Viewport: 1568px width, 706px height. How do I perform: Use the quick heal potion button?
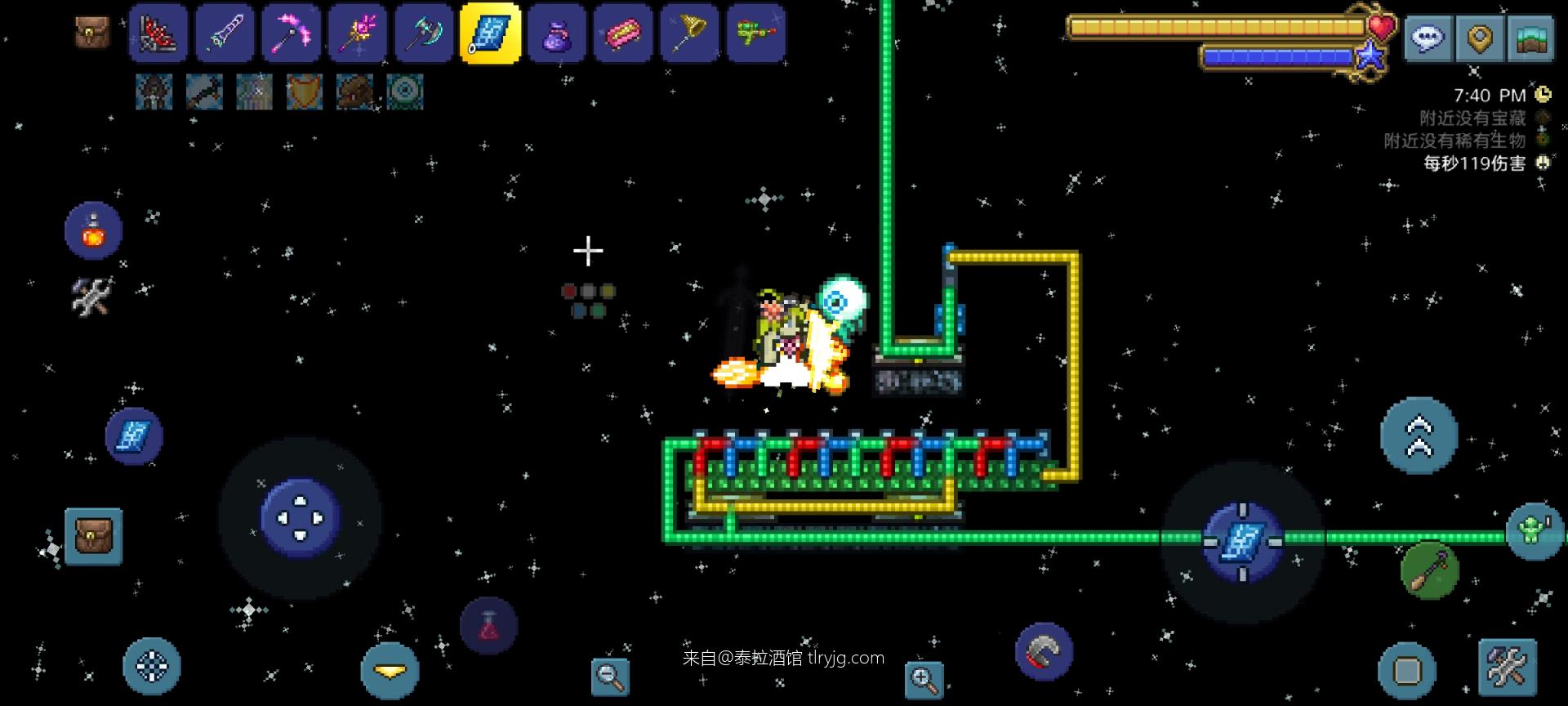pos(488,626)
